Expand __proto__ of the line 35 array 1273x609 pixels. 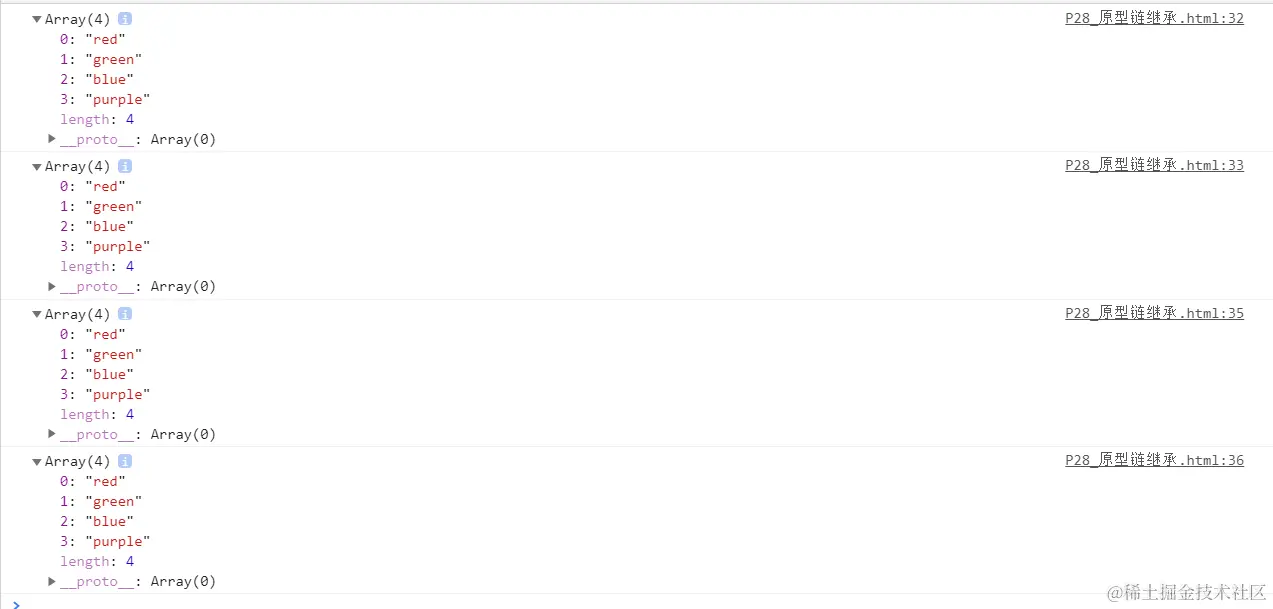click(52, 434)
